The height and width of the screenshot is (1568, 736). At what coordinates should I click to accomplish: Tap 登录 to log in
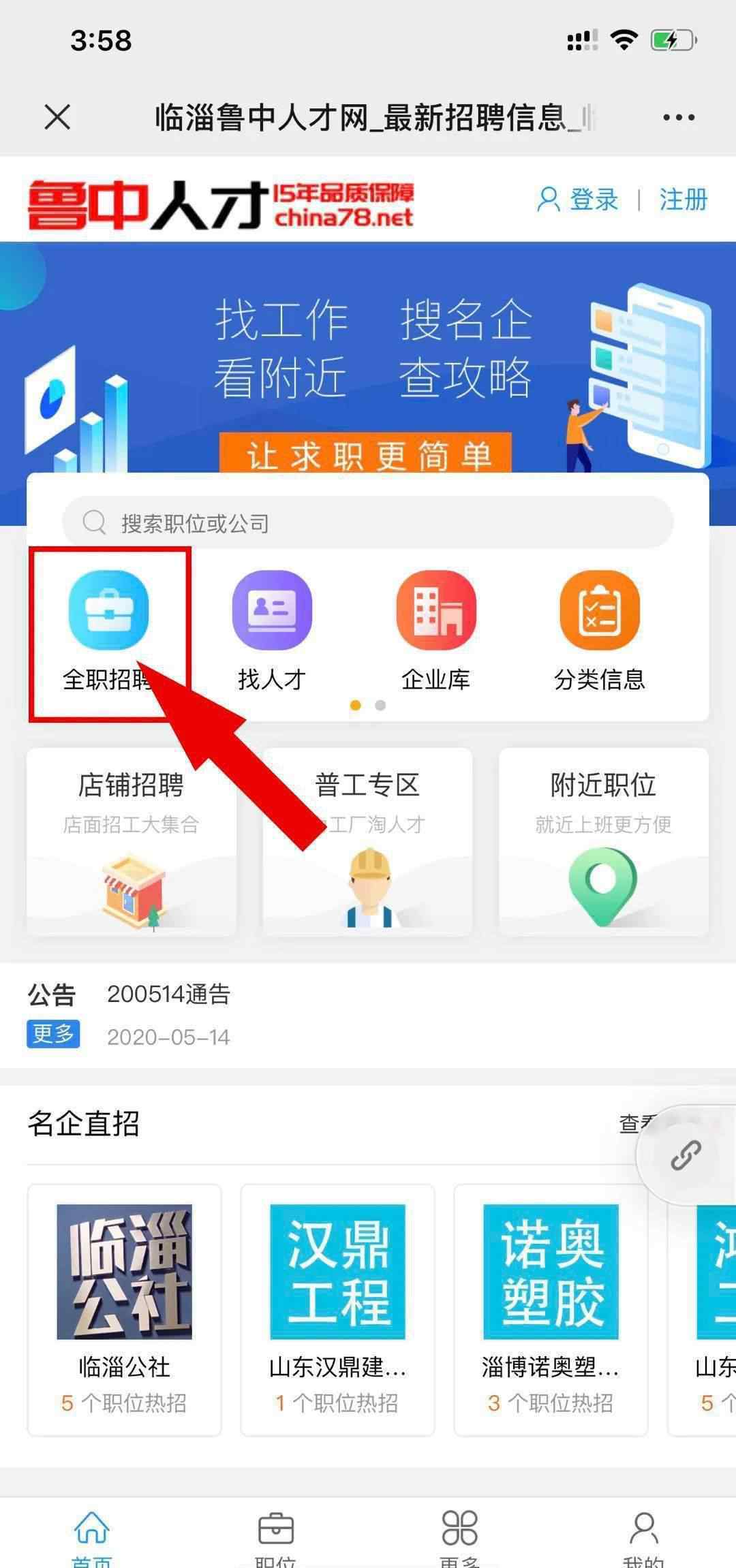click(578, 200)
